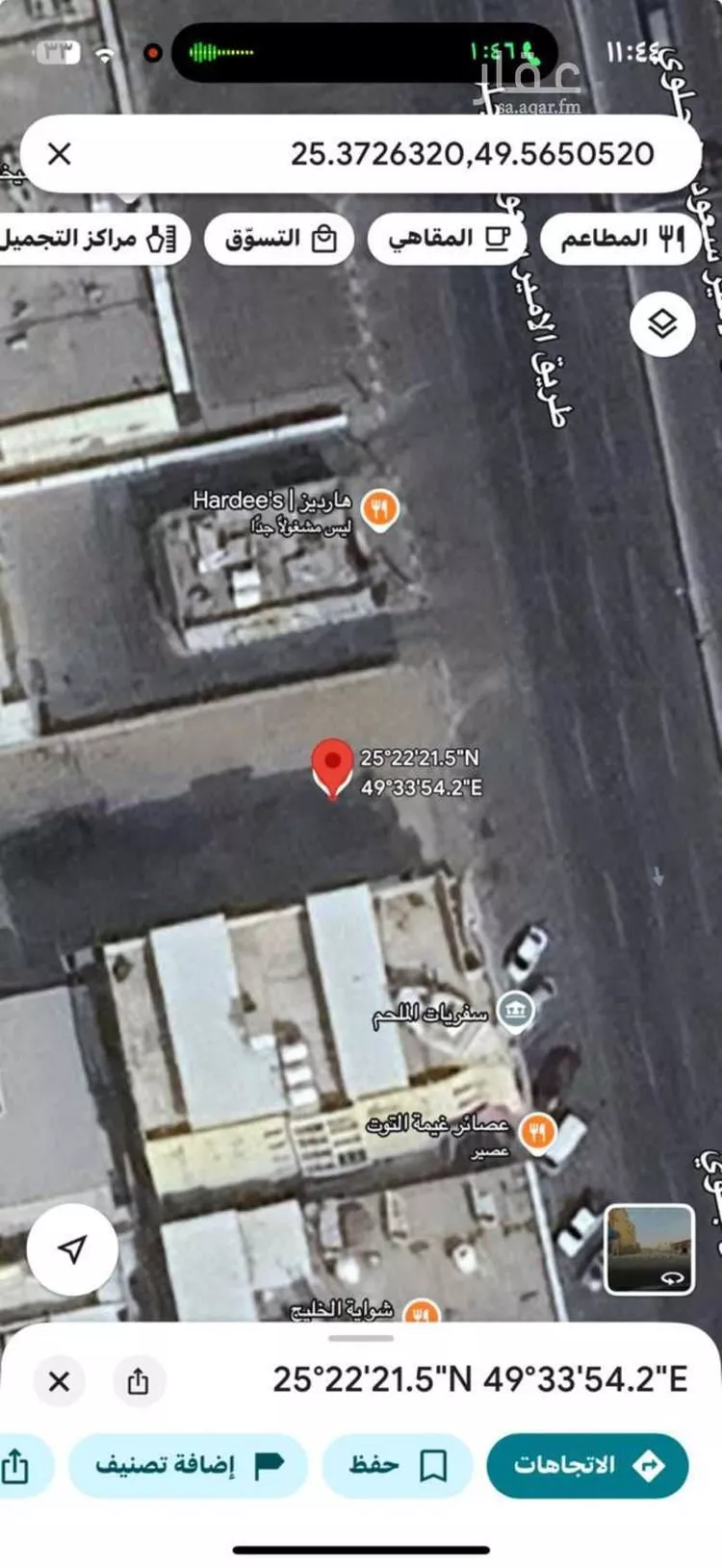Viewport: 722px width, 1568px height.
Task: Open the عصائر غيمة التوت juice marker
Action: coord(536,1130)
